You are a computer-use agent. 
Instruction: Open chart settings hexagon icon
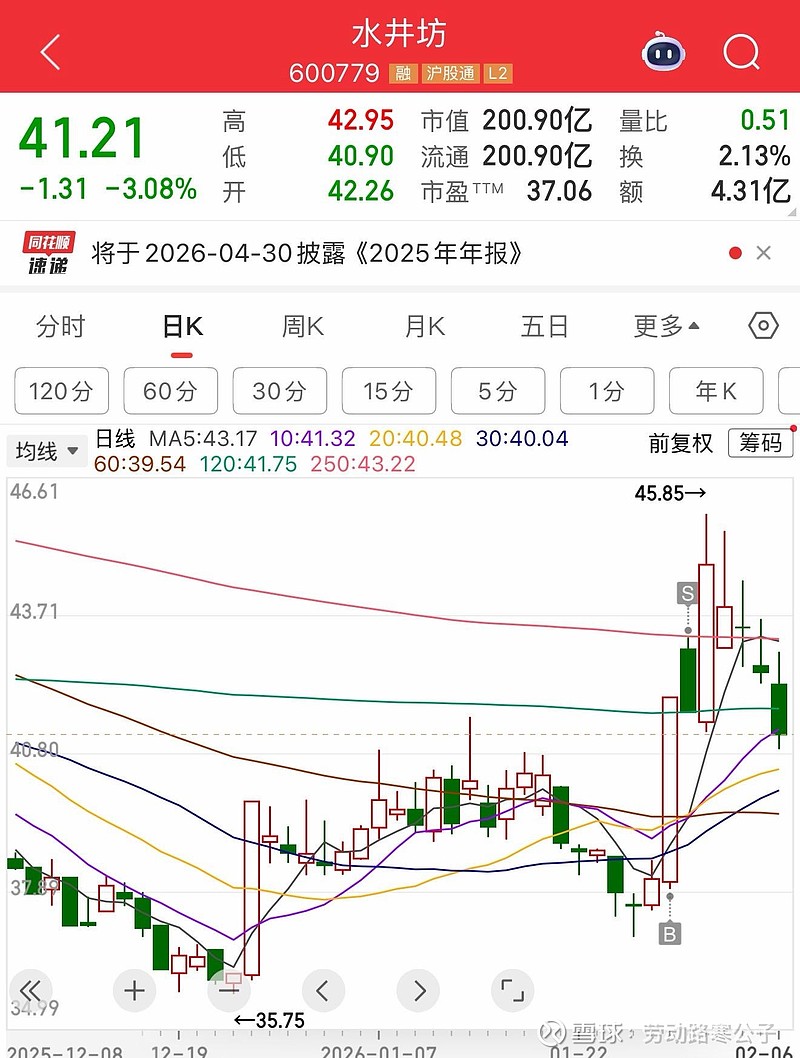[763, 326]
